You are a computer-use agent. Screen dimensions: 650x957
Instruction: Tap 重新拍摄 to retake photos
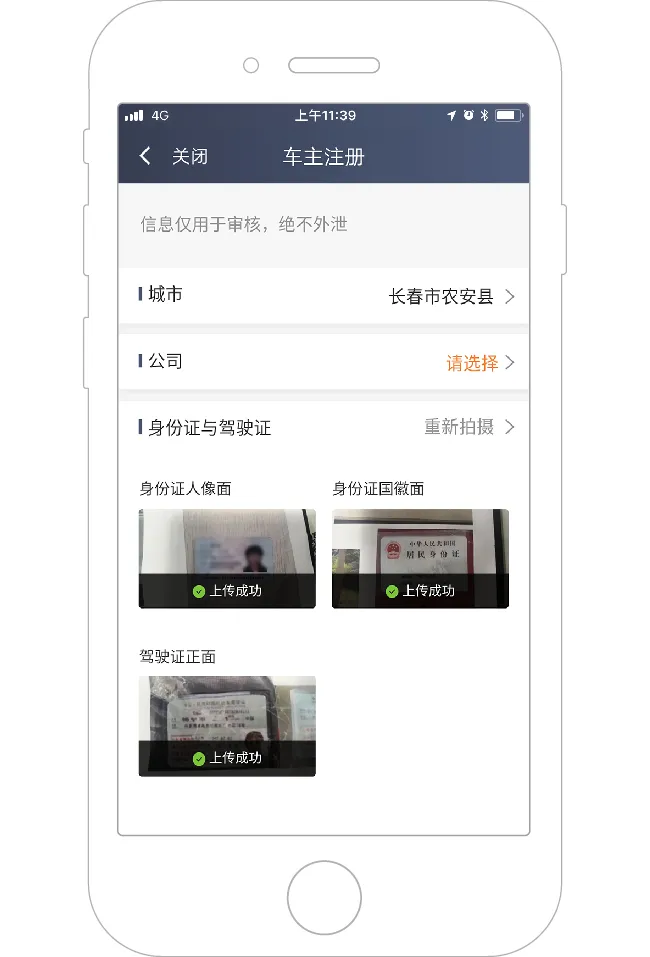coord(460,427)
